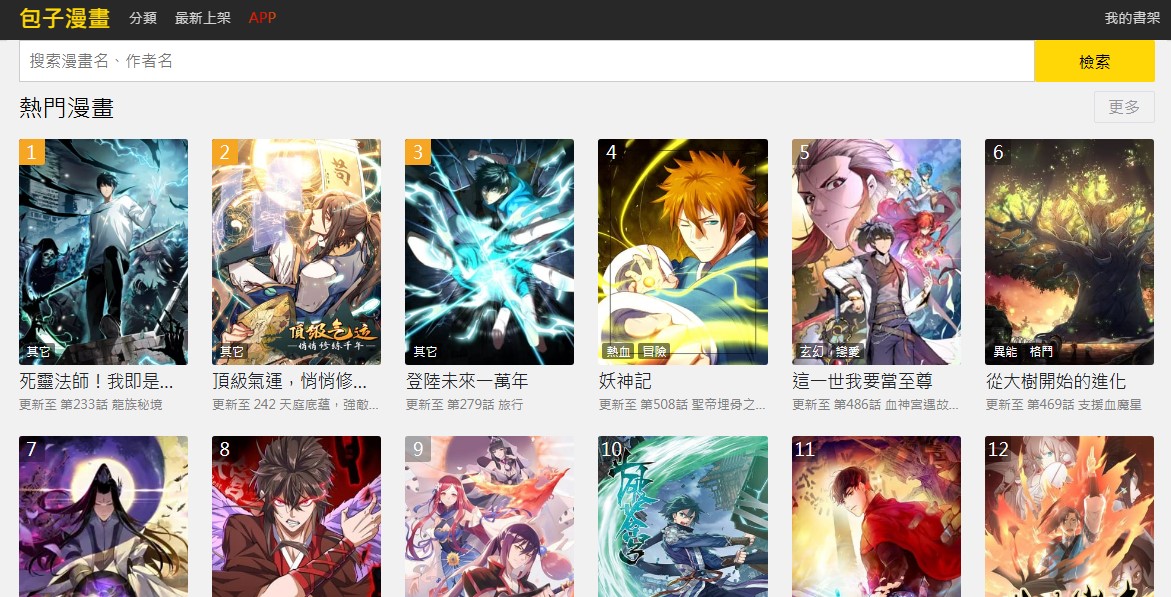This screenshot has height=597, width=1171.
Task: Open 我的書架 bookshelf
Action: [x=1132, y=18]
